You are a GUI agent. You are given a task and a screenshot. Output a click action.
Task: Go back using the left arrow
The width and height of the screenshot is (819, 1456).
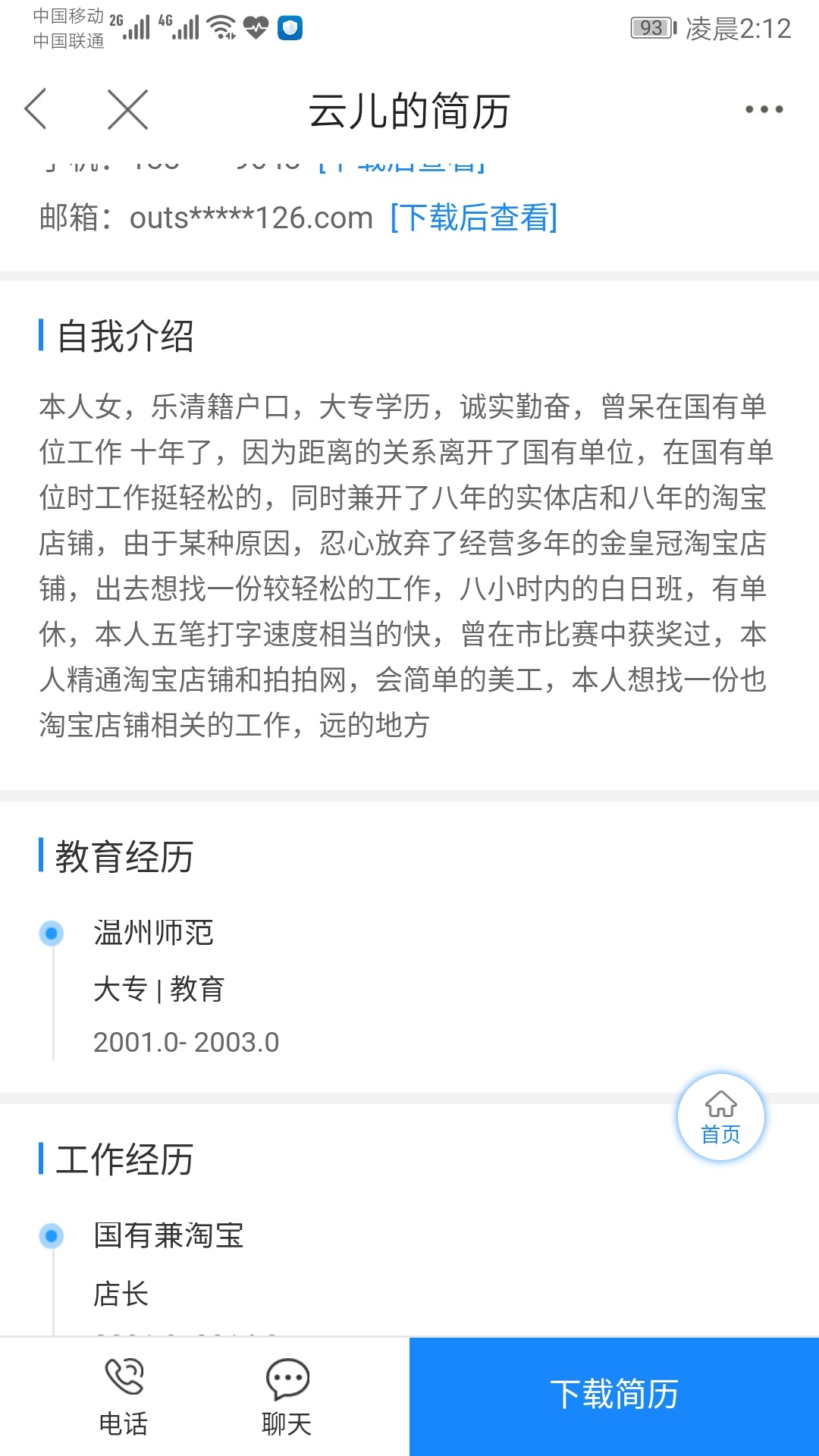pos(36,109)
